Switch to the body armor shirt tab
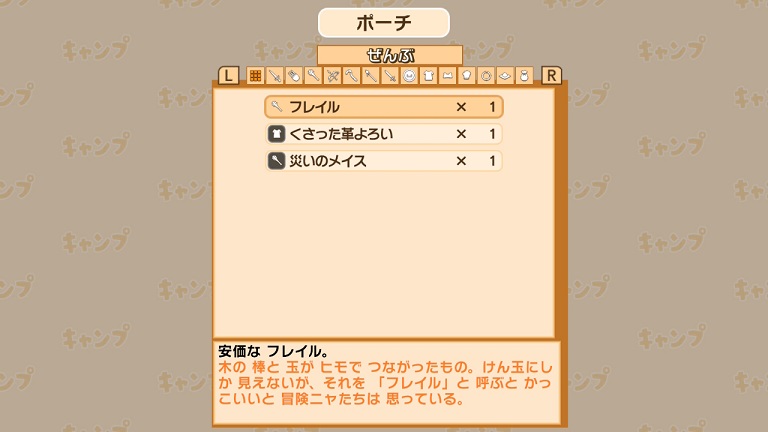 pyautogui.click(x=428, y=75)
